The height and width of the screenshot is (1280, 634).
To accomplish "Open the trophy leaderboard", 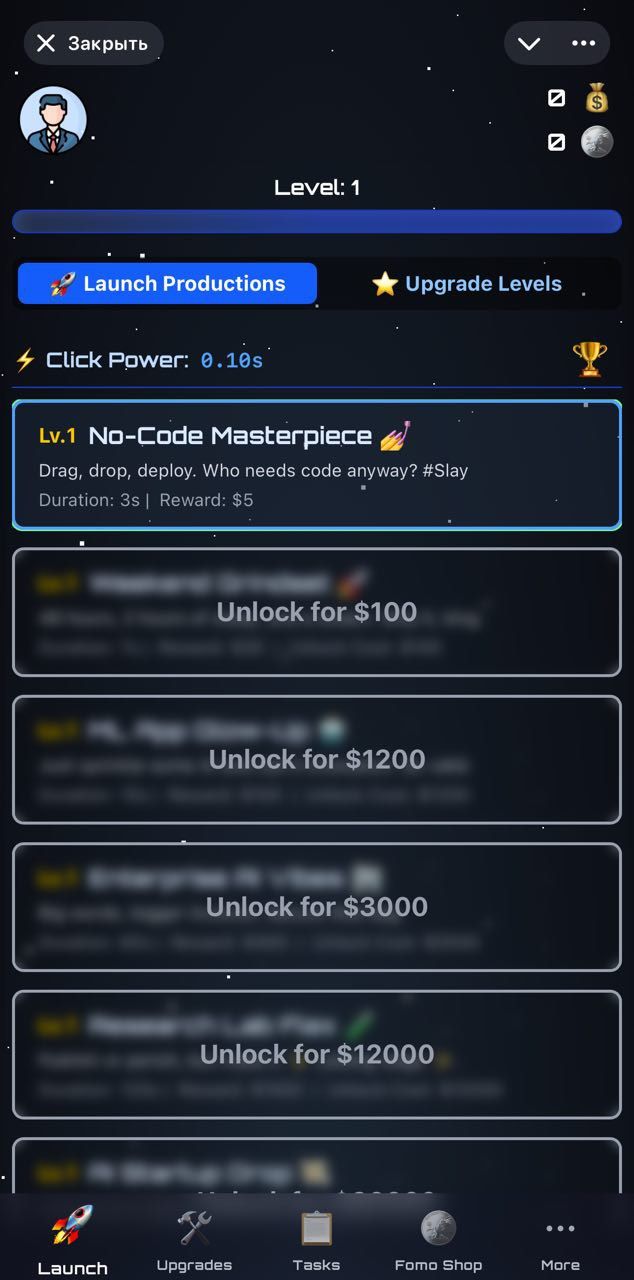I will click(x=589, y=359).
